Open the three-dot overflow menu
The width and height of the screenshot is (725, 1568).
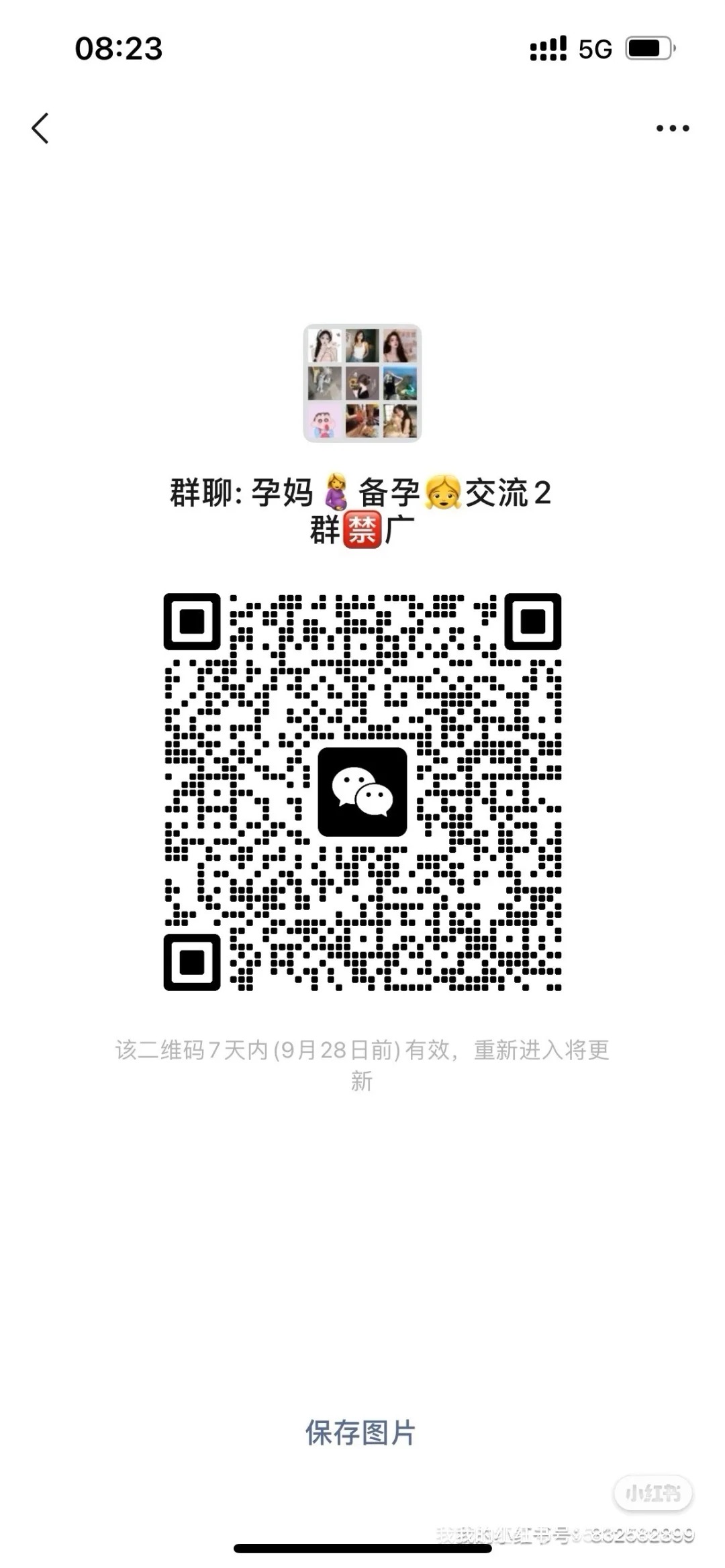click(x=672, y=128)
